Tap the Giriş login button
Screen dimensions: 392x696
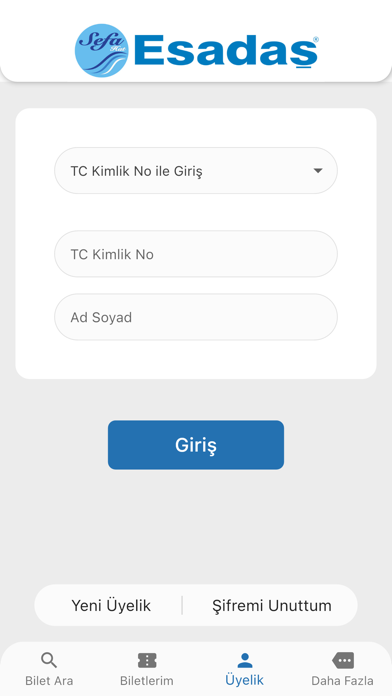(x=196, y=445)
